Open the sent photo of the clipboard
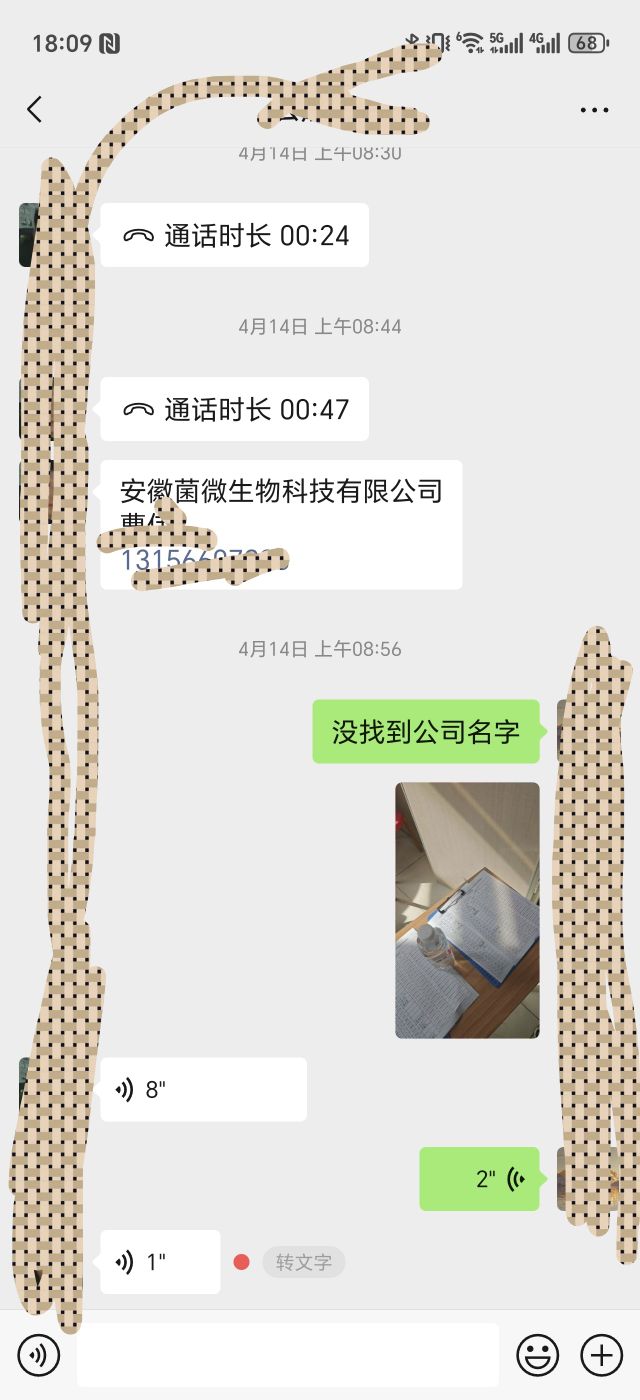This screenshot has height=1400, width=640. coord(467,910)
